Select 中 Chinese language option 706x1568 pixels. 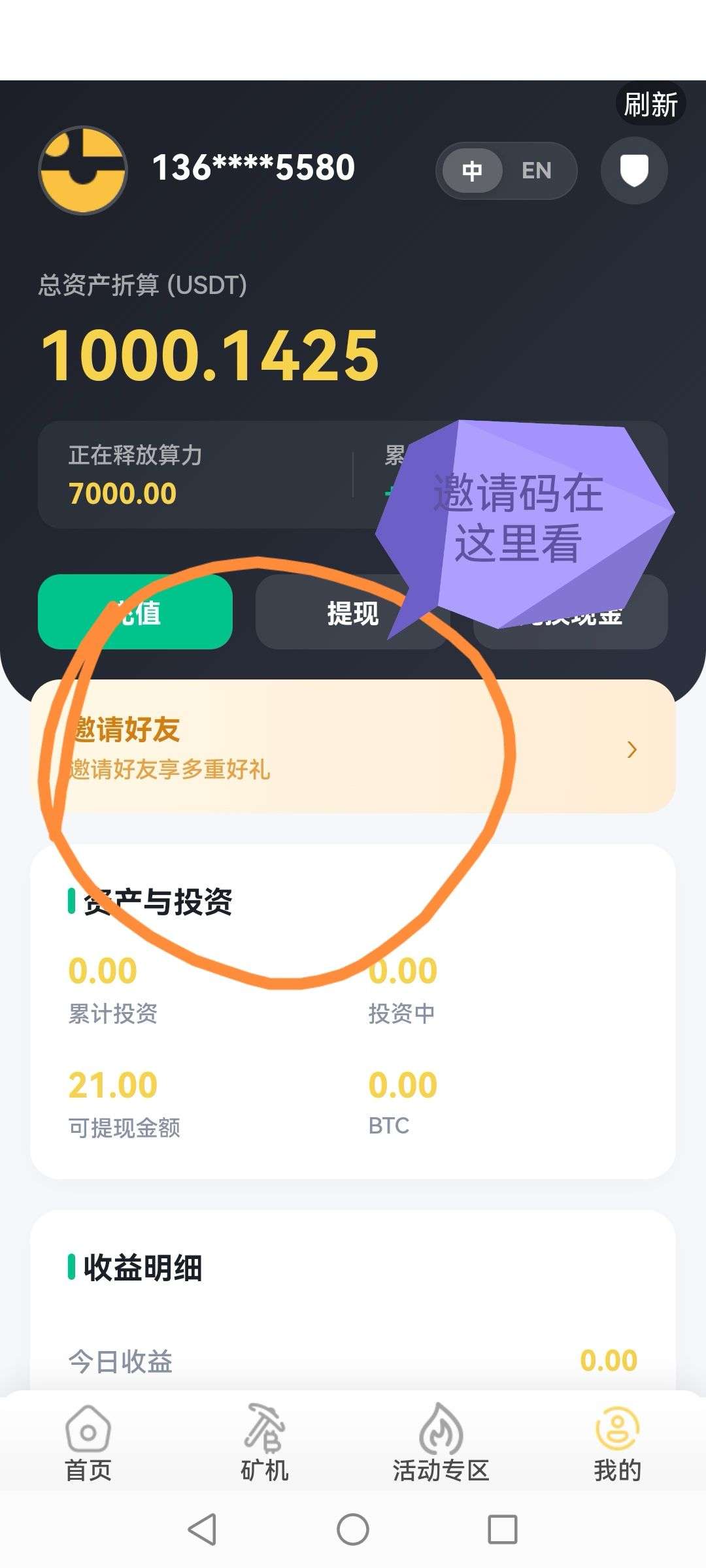pos(472,171)
